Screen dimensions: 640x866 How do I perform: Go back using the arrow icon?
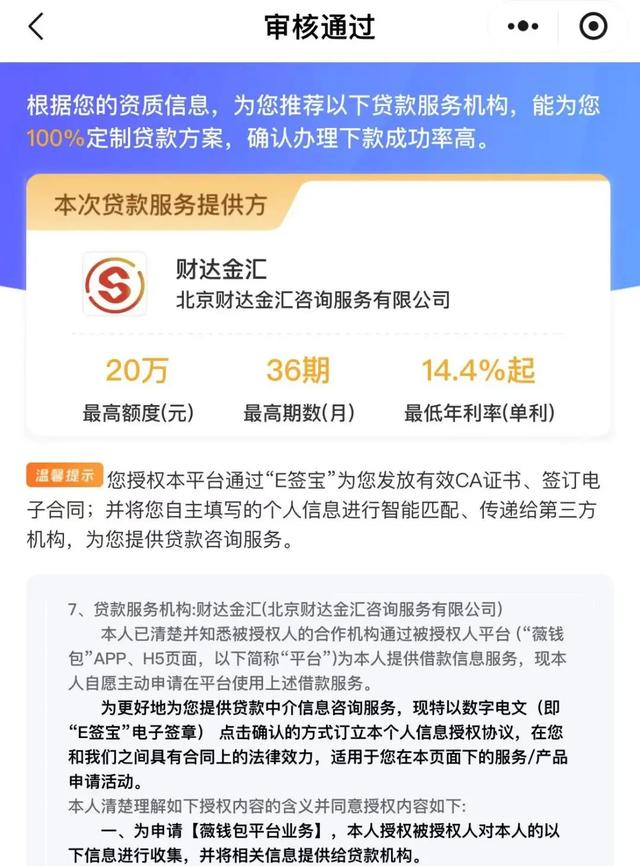click(x=36, y=27)
